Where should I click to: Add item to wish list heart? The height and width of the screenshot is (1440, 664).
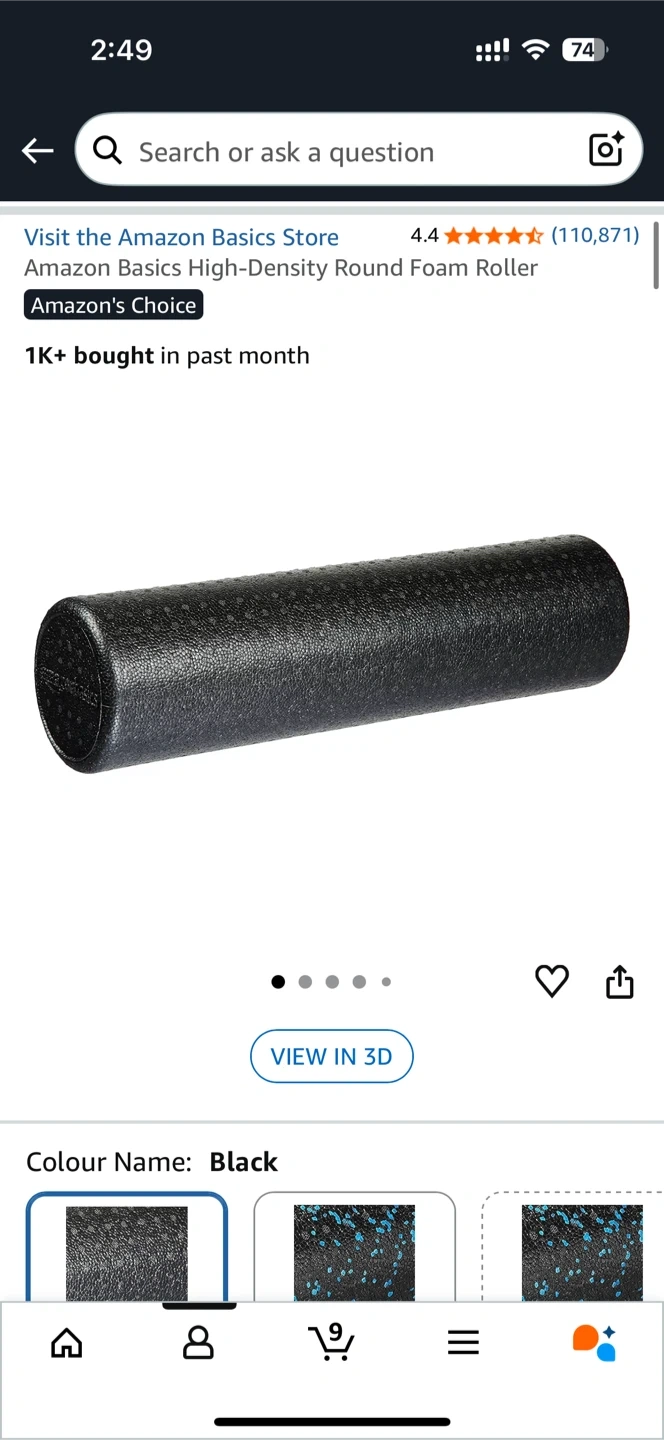click(x=552, y=981)
